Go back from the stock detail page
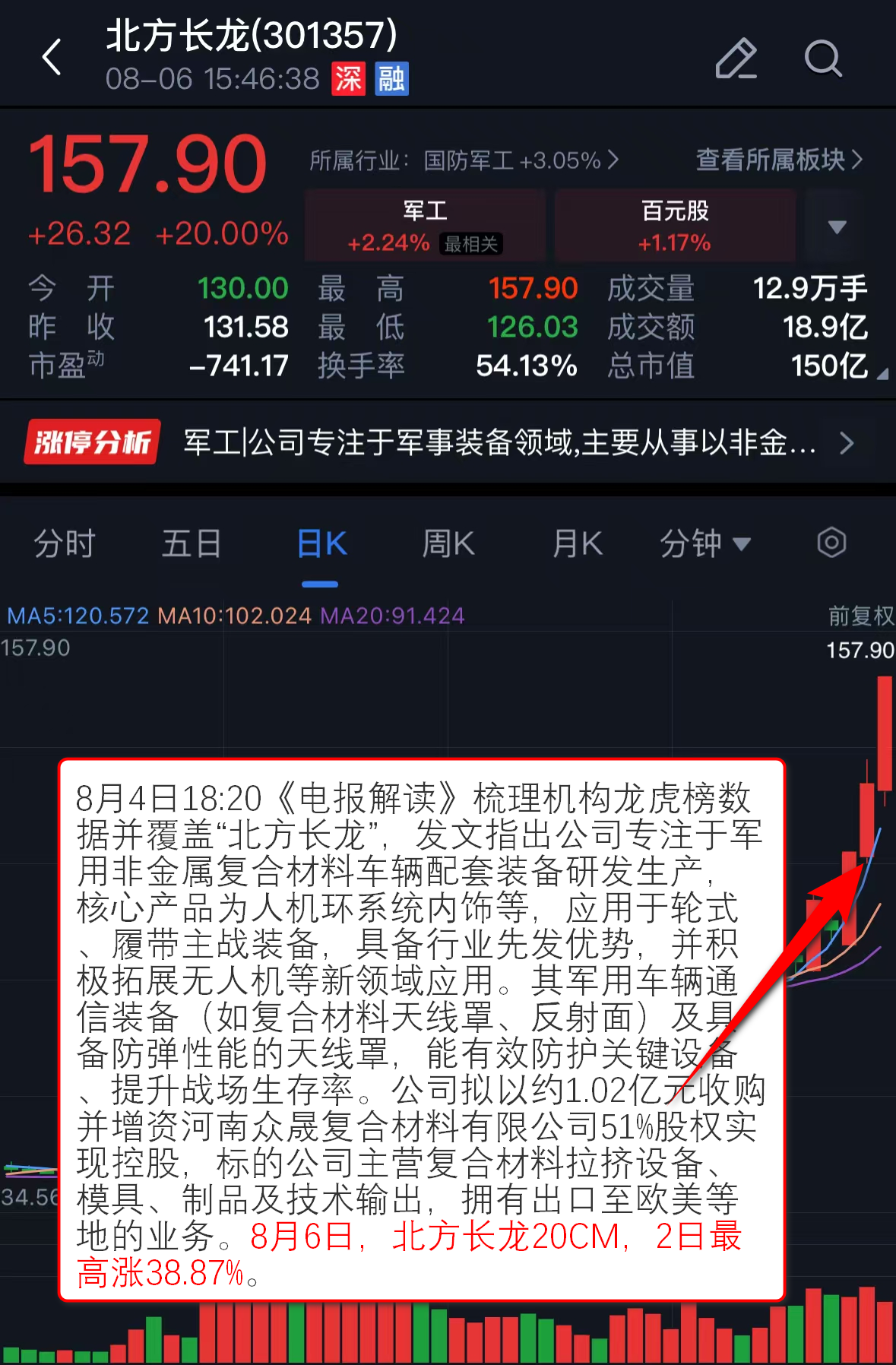 (52, 58)
